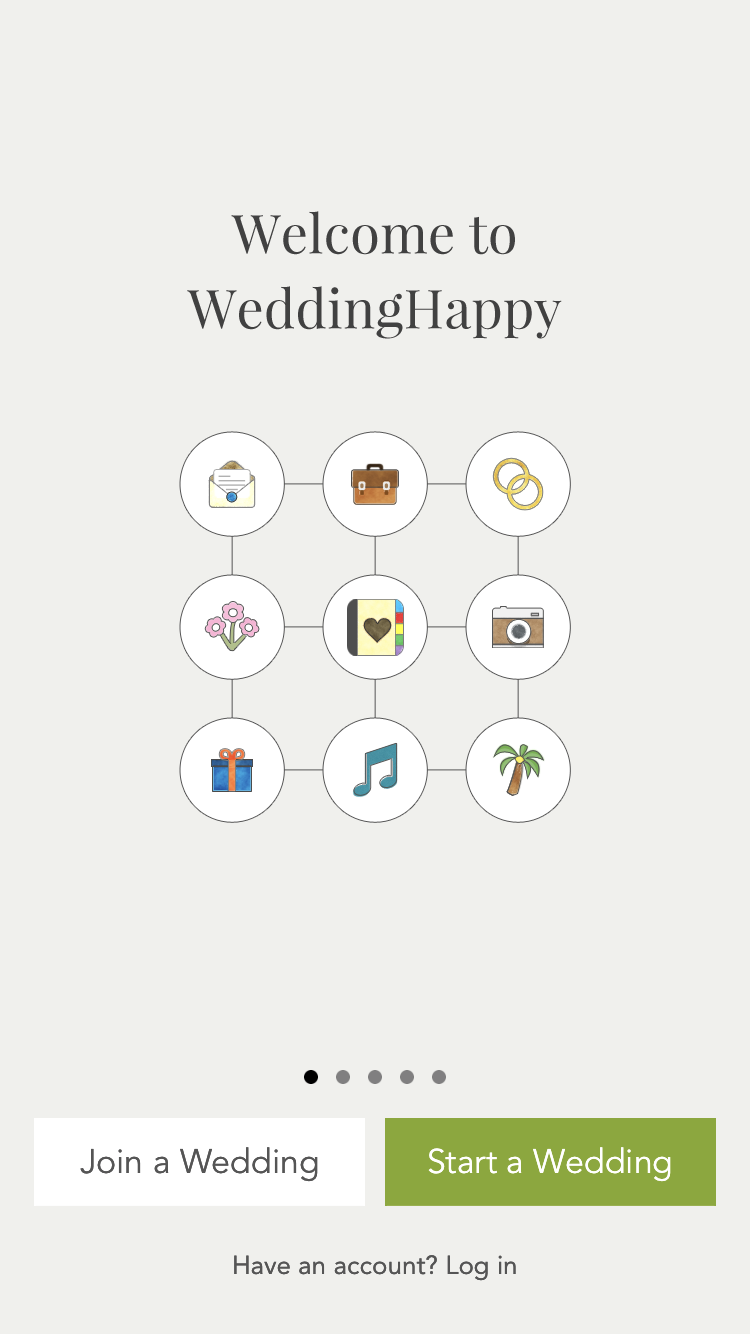
Task: Jump to the second page indicator dot
Action: click(343, 1077)
